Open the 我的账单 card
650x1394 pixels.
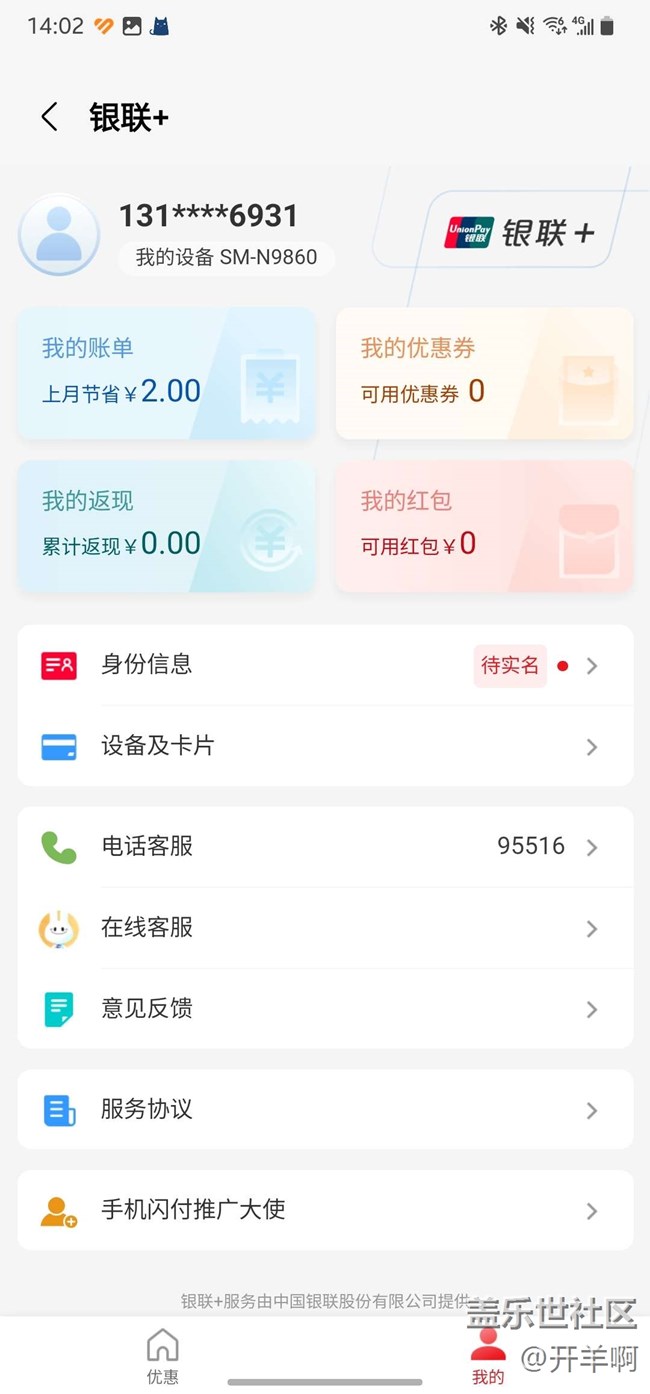[166, 374]
